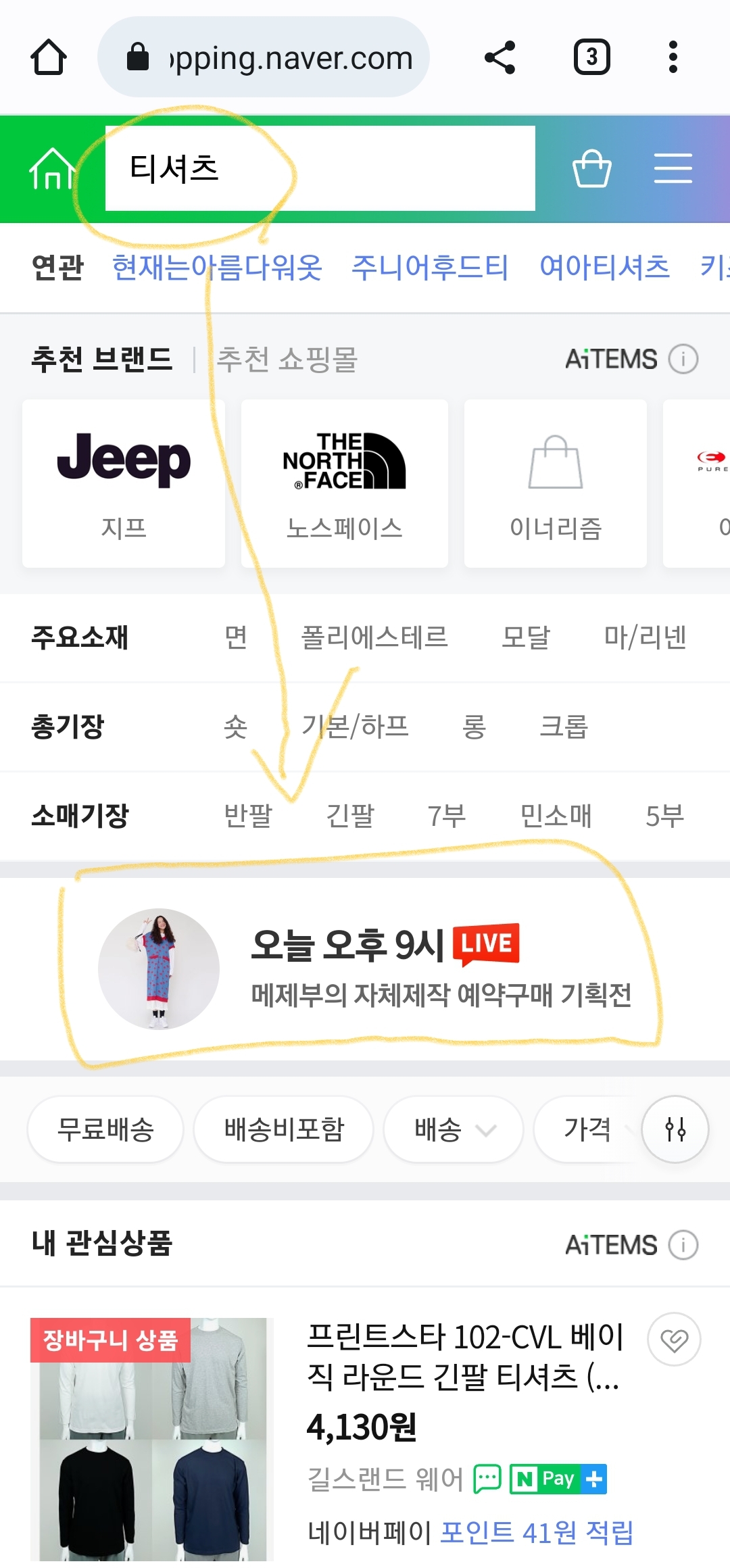Image resolution: width=730 pixels, height=1568 pixels.
Task: Select related keyword 여아티셔츠
Action: point(604,268)
